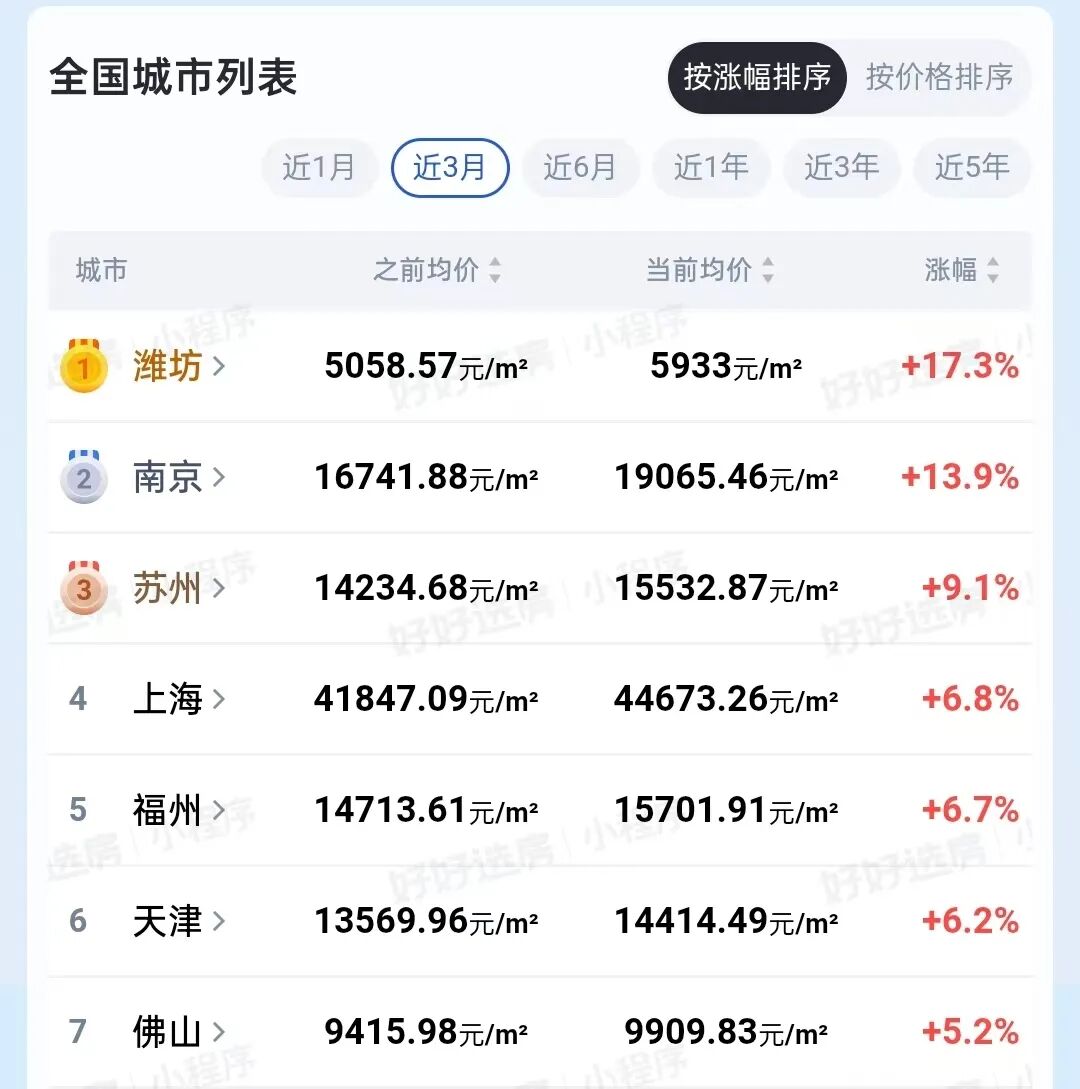Open 佛山 city details
This screenshot has width=1080, height=1089.
click(x=178, y=1031)
